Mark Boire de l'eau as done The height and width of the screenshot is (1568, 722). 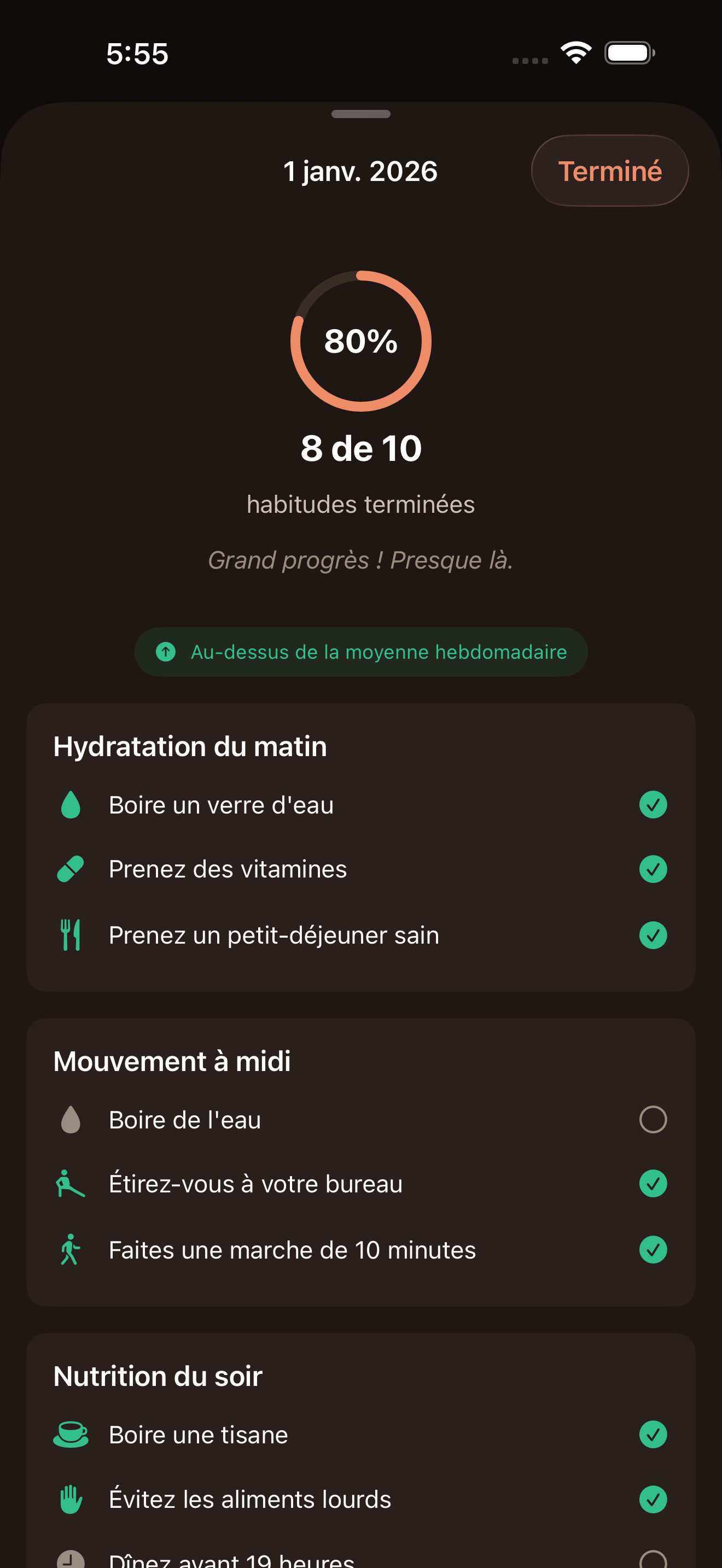(x=653, y=1119)
